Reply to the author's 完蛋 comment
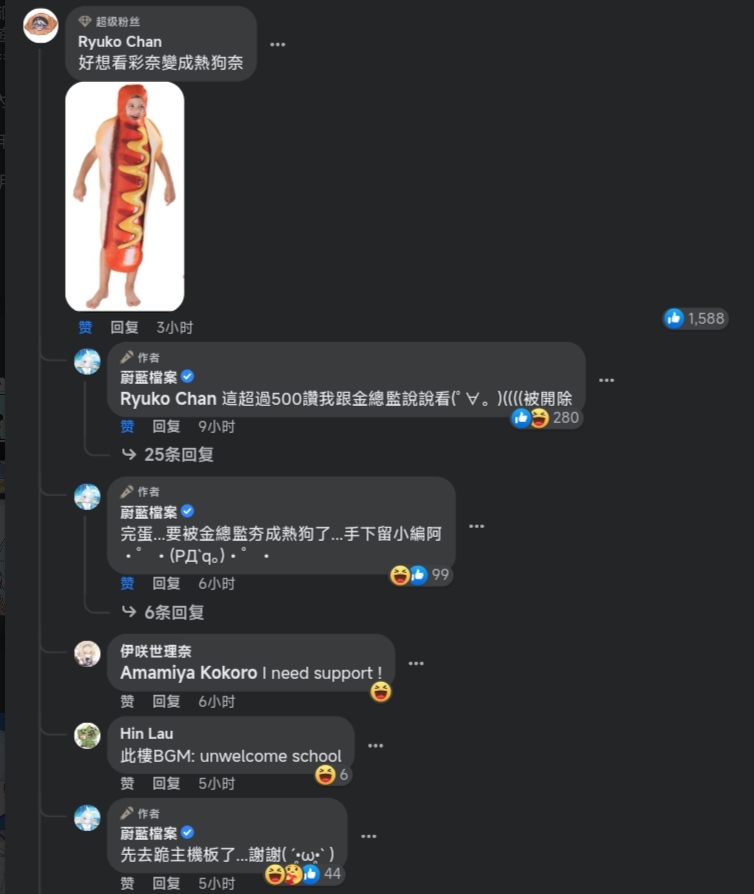754x894 pixels. tap(166, 583)
